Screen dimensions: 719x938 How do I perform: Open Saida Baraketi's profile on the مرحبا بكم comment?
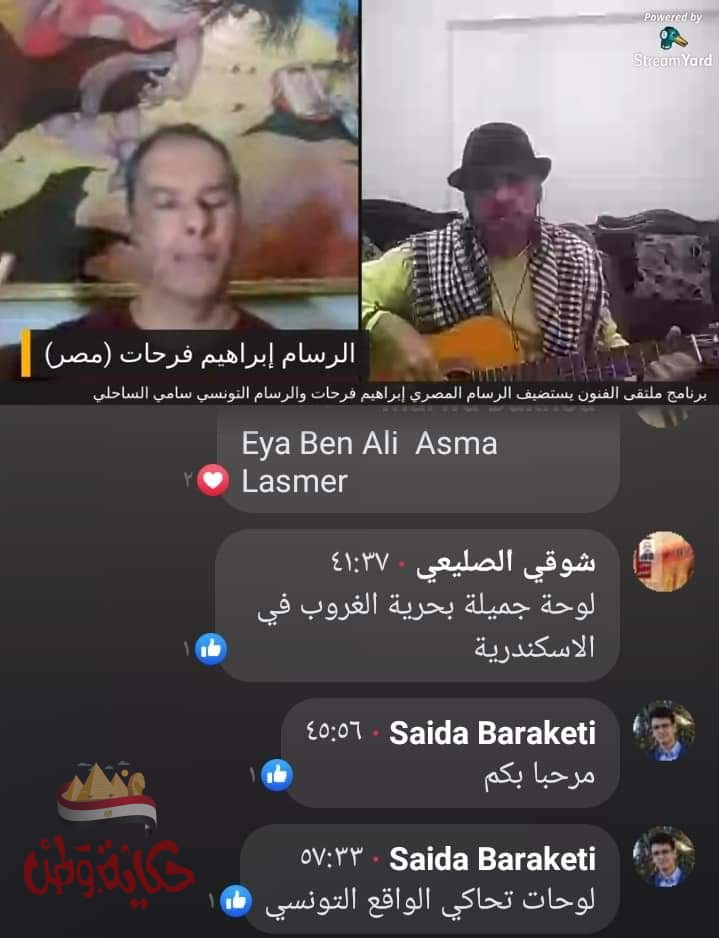(491, 733)
